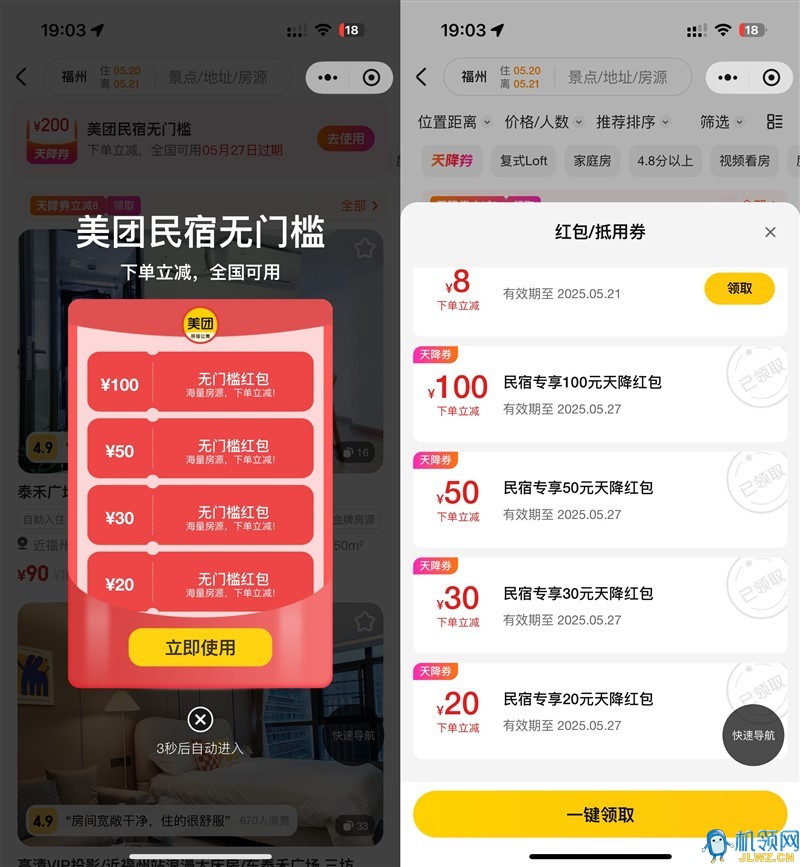Select the 视频看房 filter chip
800x867 pixels.
click(x=744, y=160)
